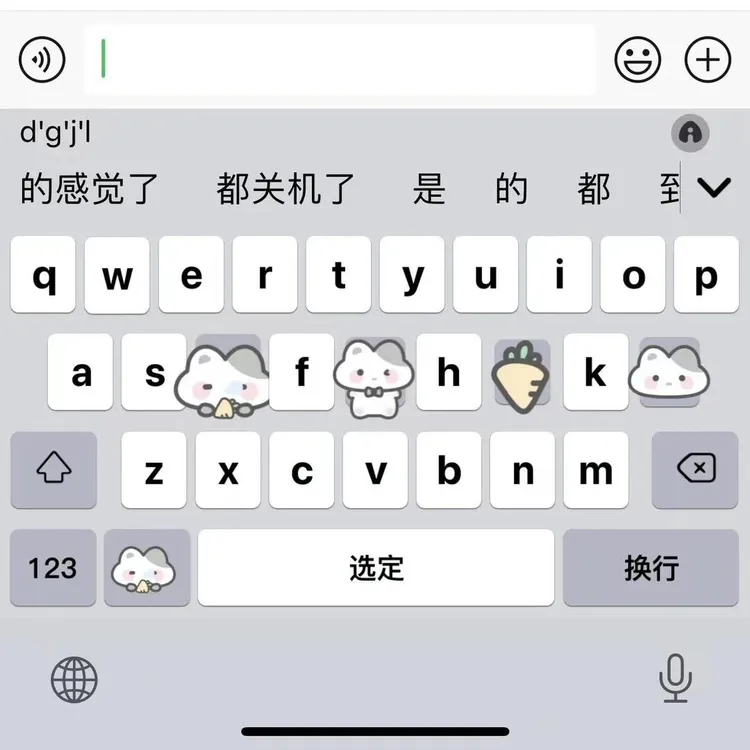Screen dimensions: 750x750
Task: Switch keyboards with the globe icon
Action: [x=74, y=679]
